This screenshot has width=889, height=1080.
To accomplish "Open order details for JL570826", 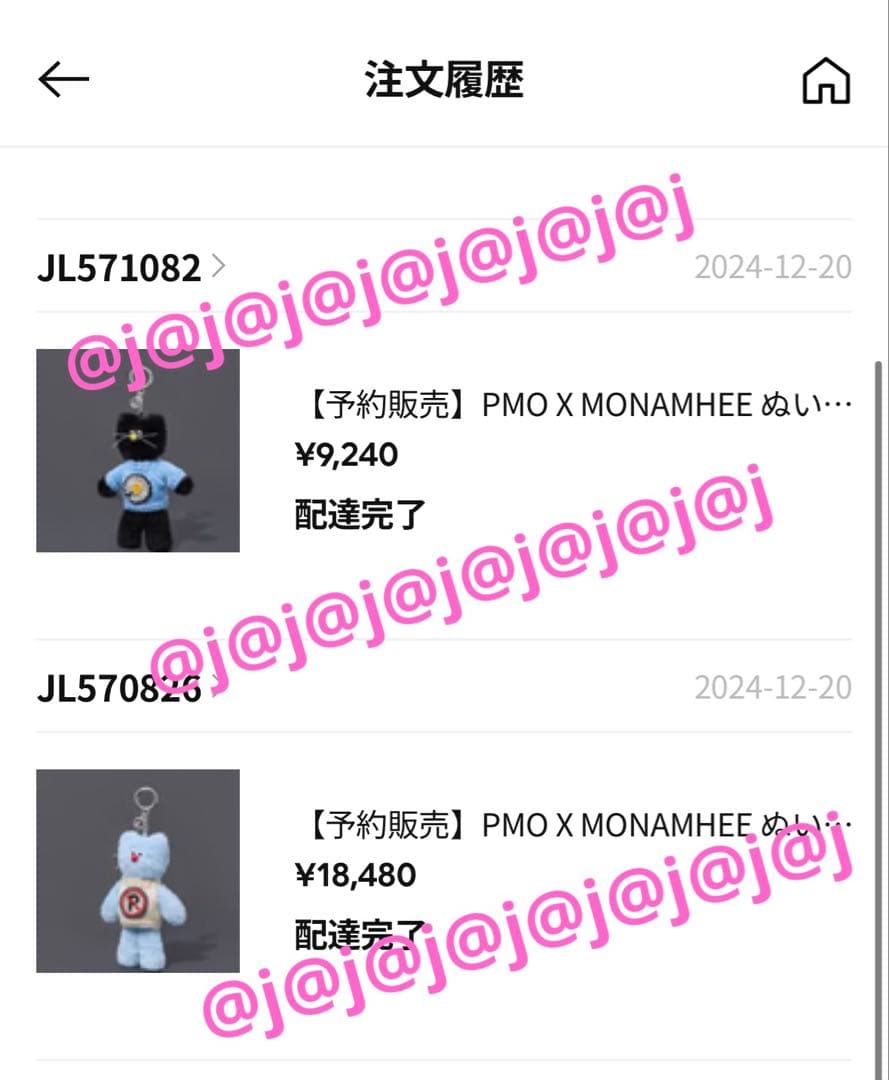I will coord(119,688).
